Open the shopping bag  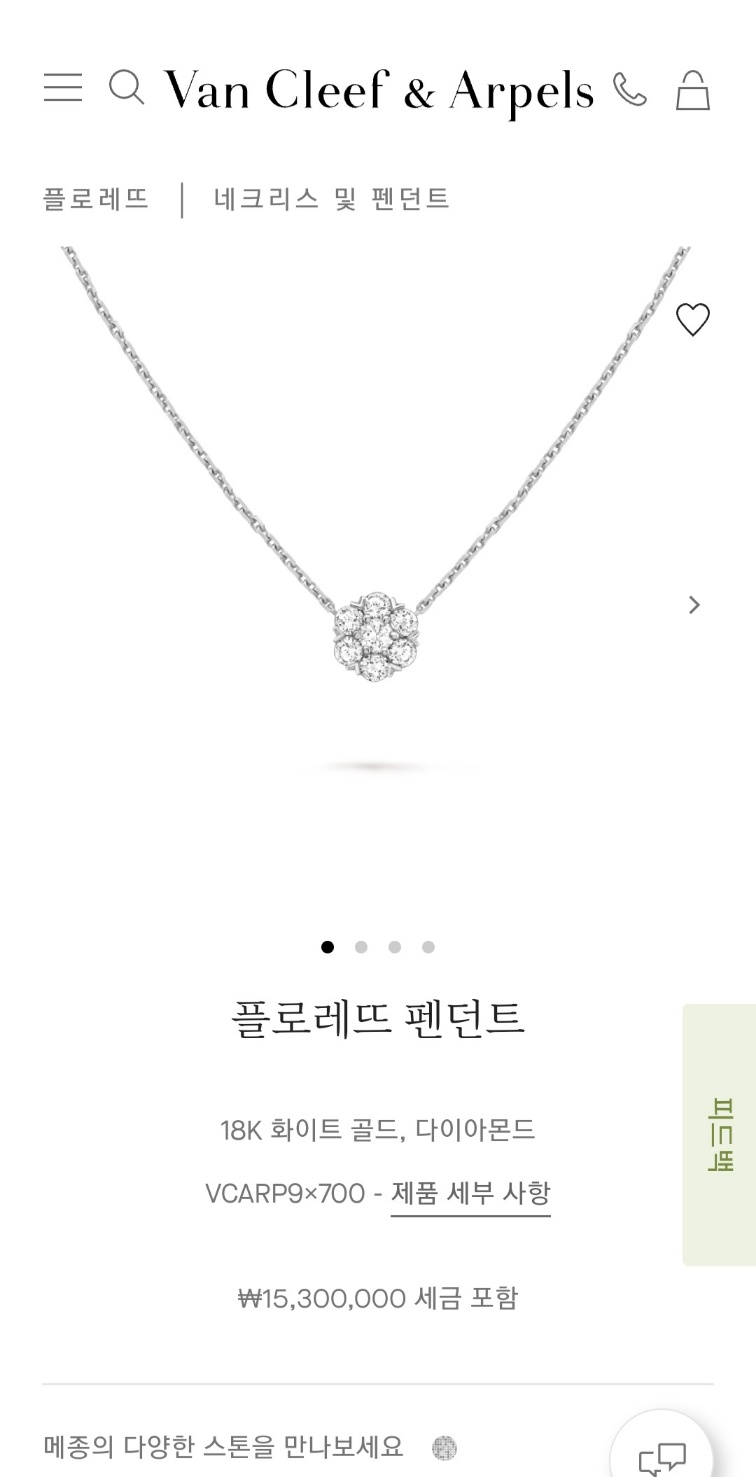692,90
